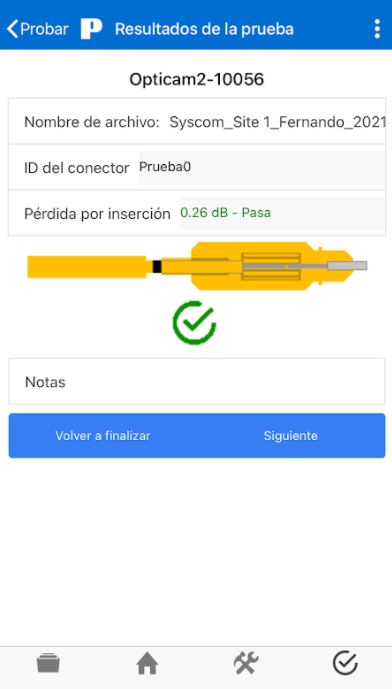Open the files folder tab
This screenshot has height=689, width=392.
pos(49,663)
